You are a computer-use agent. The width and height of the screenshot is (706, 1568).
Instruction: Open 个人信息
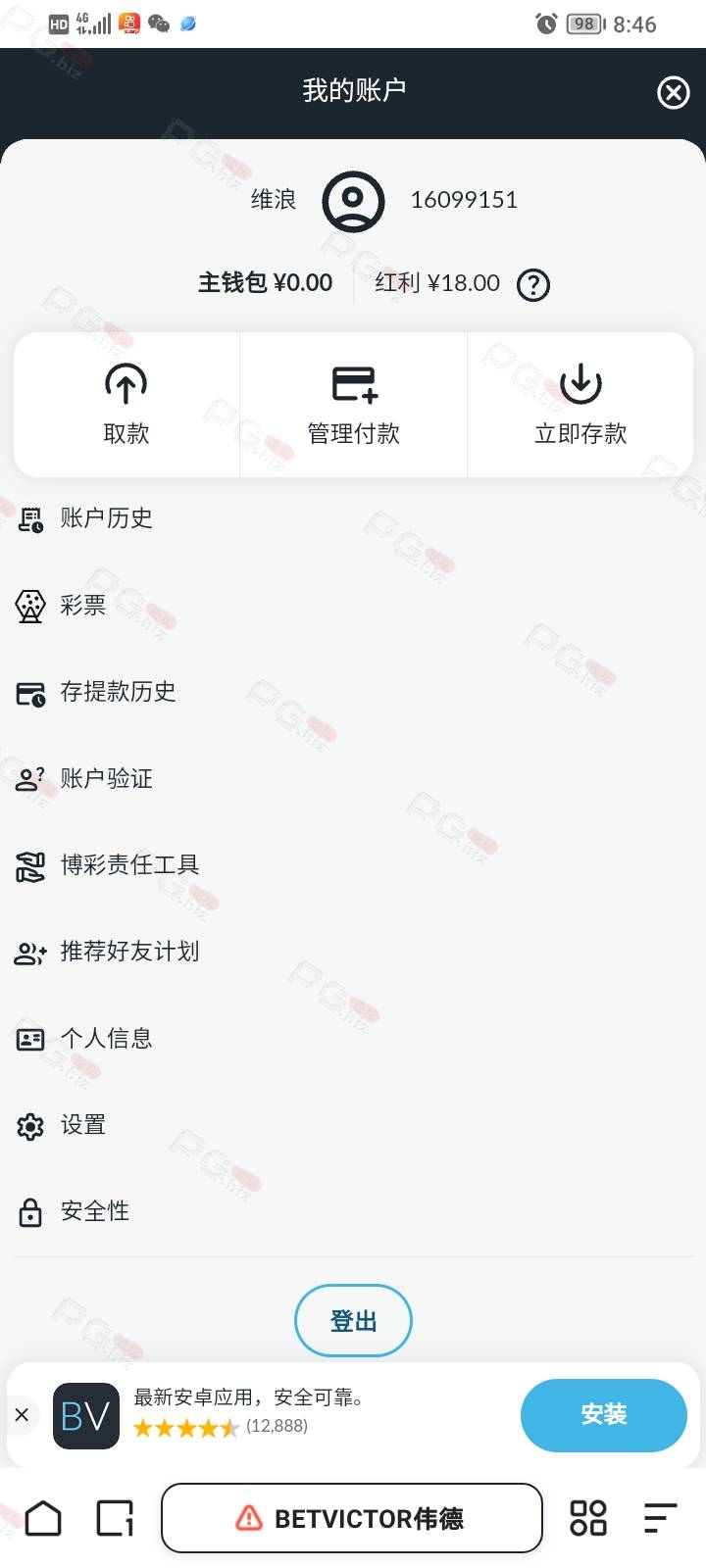click(106, 1039)
